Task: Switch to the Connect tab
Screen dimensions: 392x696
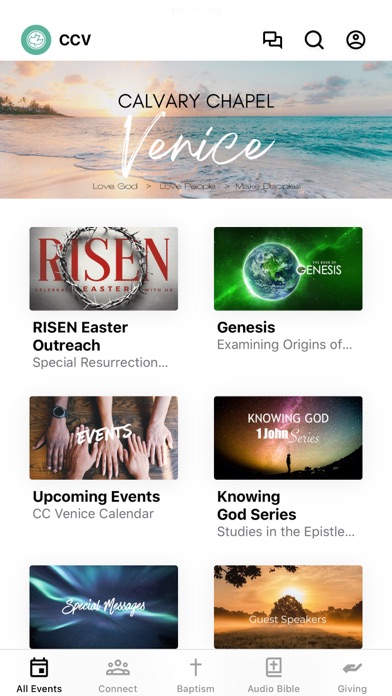Action: click(118, 675)
